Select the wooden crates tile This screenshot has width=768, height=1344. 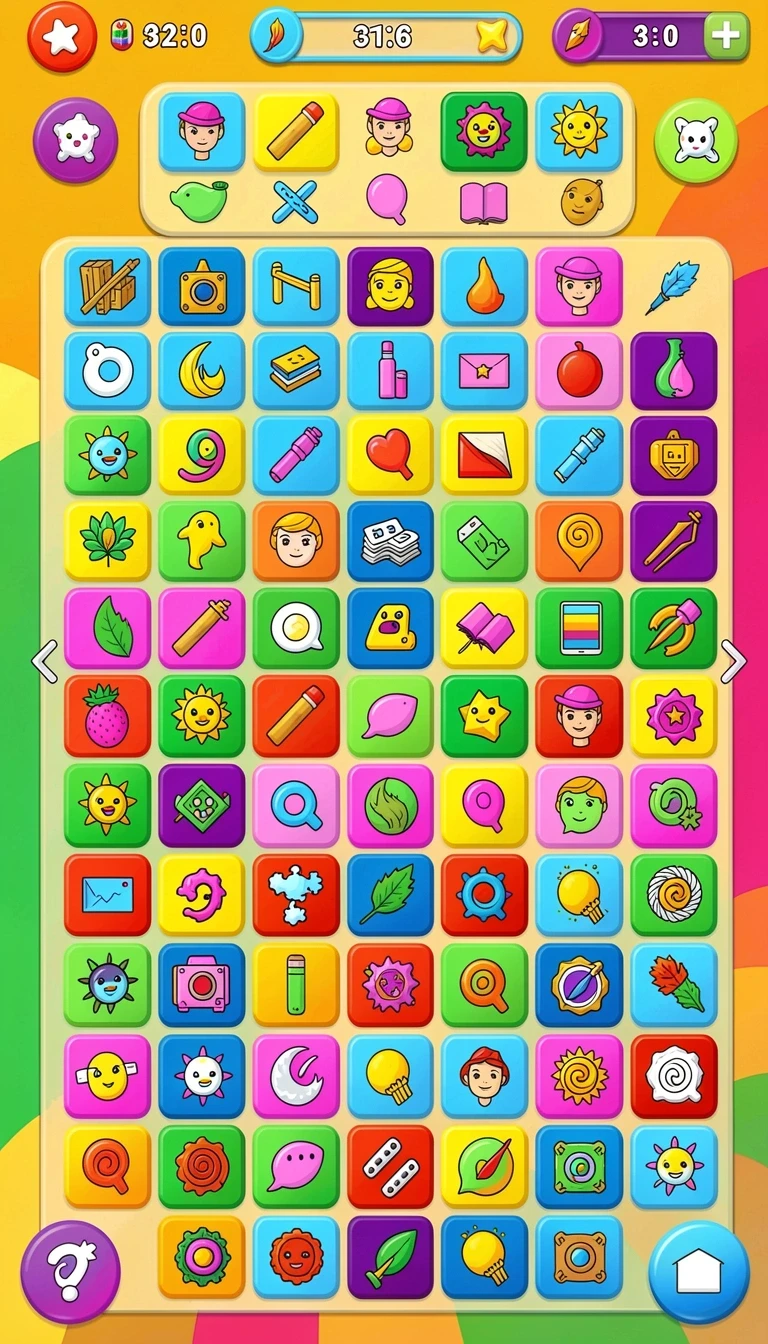[x=108, y=286]
